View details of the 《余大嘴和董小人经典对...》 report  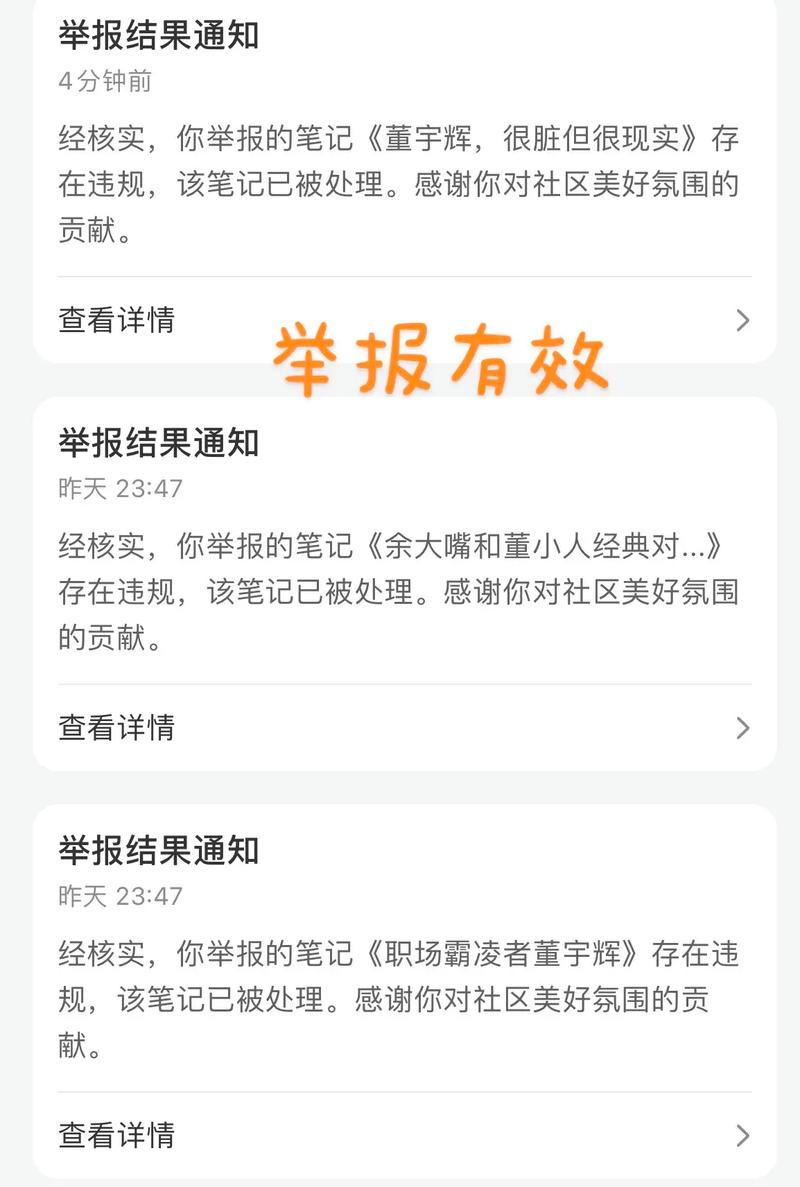point(117,727)
